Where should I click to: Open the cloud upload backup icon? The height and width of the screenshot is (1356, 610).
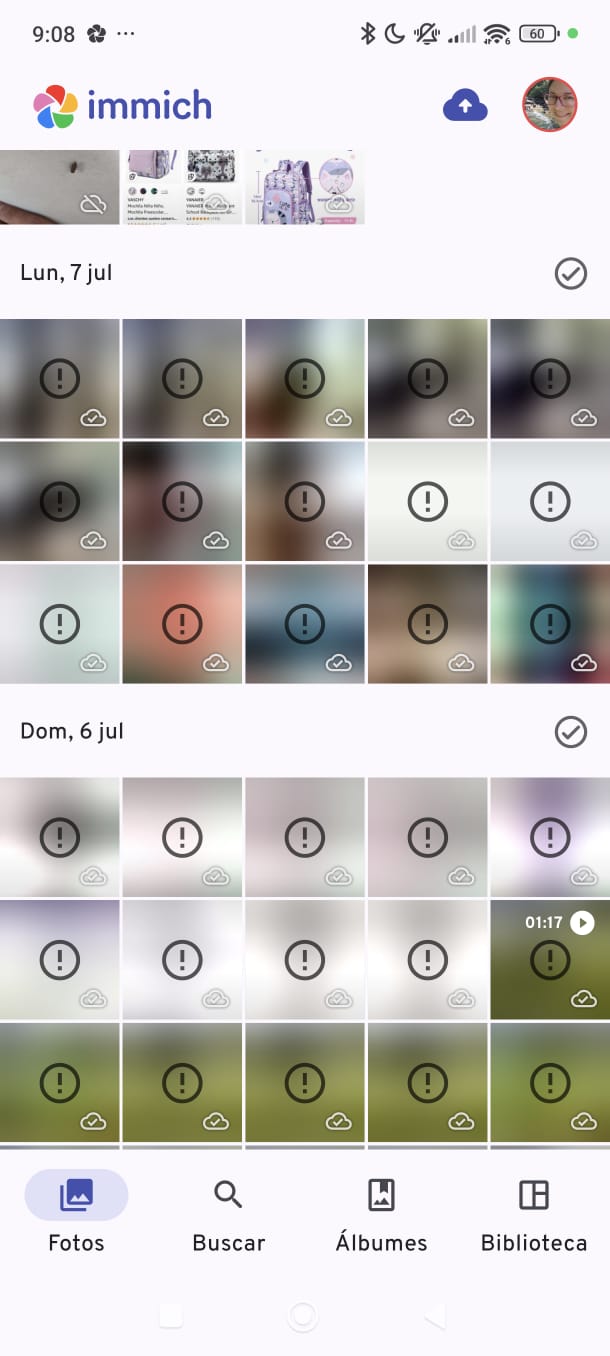pos(465,105)
